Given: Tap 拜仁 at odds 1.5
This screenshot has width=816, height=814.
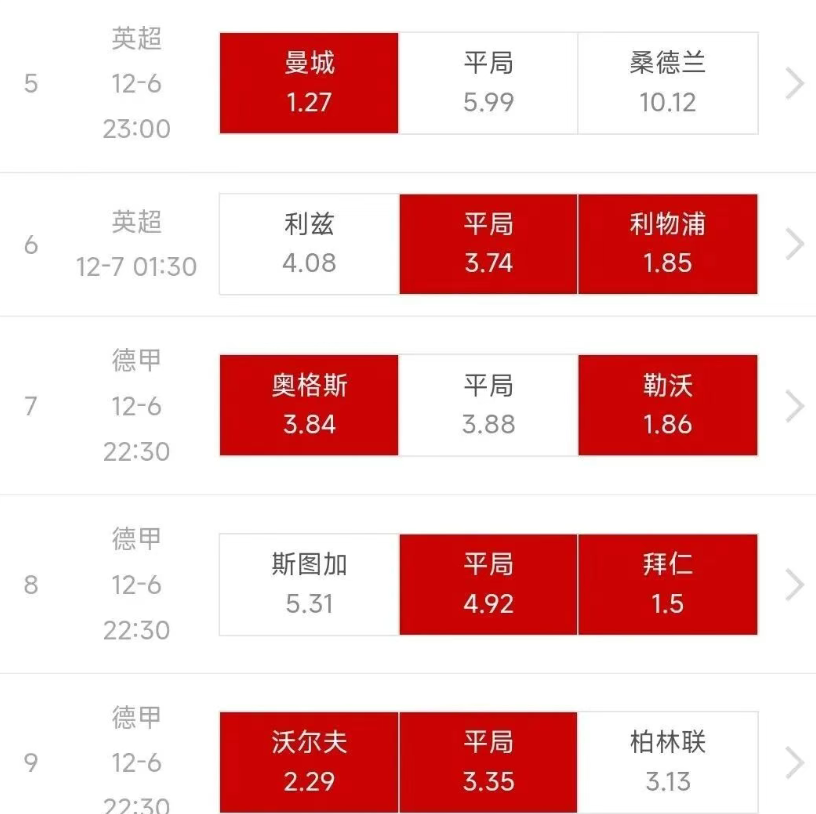Looking at the screenshot, I should click(667, 584).
